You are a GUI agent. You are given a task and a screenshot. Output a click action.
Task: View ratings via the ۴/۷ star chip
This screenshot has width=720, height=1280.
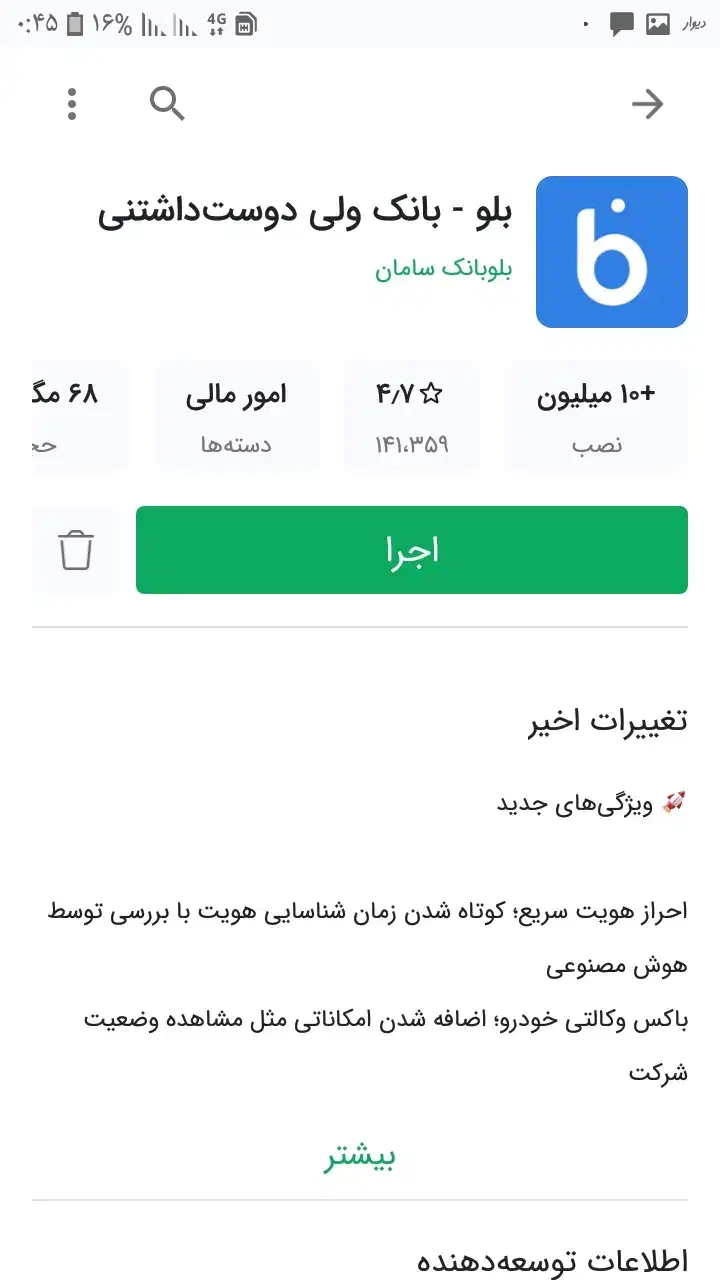coord(412,415)
